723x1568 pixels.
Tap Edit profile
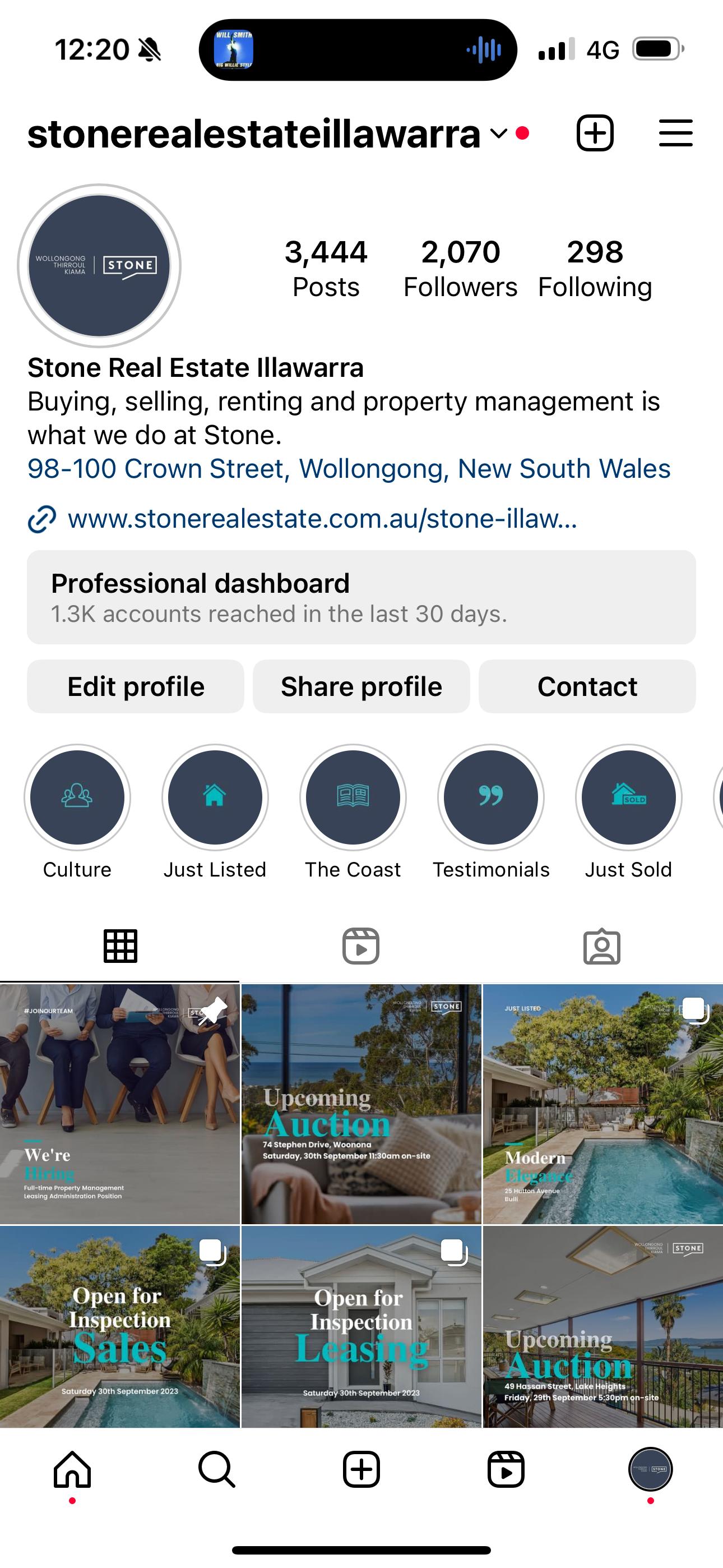click(136, 686)
